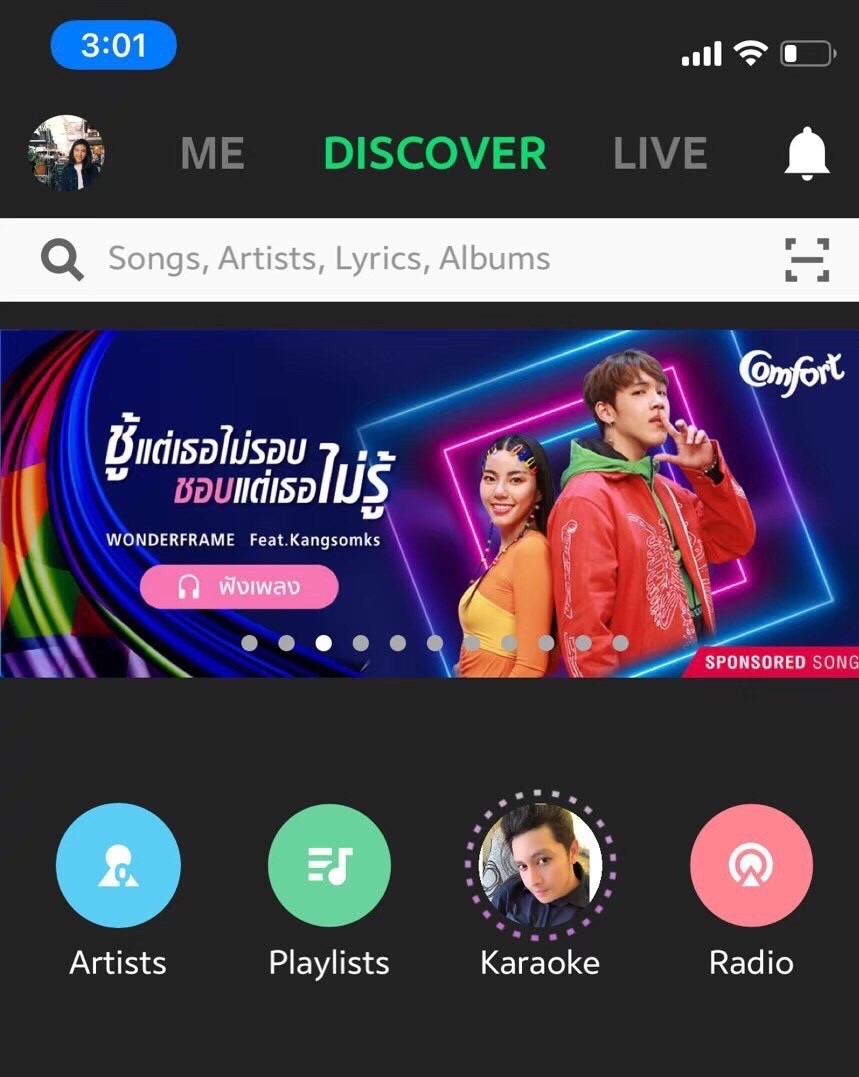
Task: Open the scan icon in search bar
Action: (806, 260)
